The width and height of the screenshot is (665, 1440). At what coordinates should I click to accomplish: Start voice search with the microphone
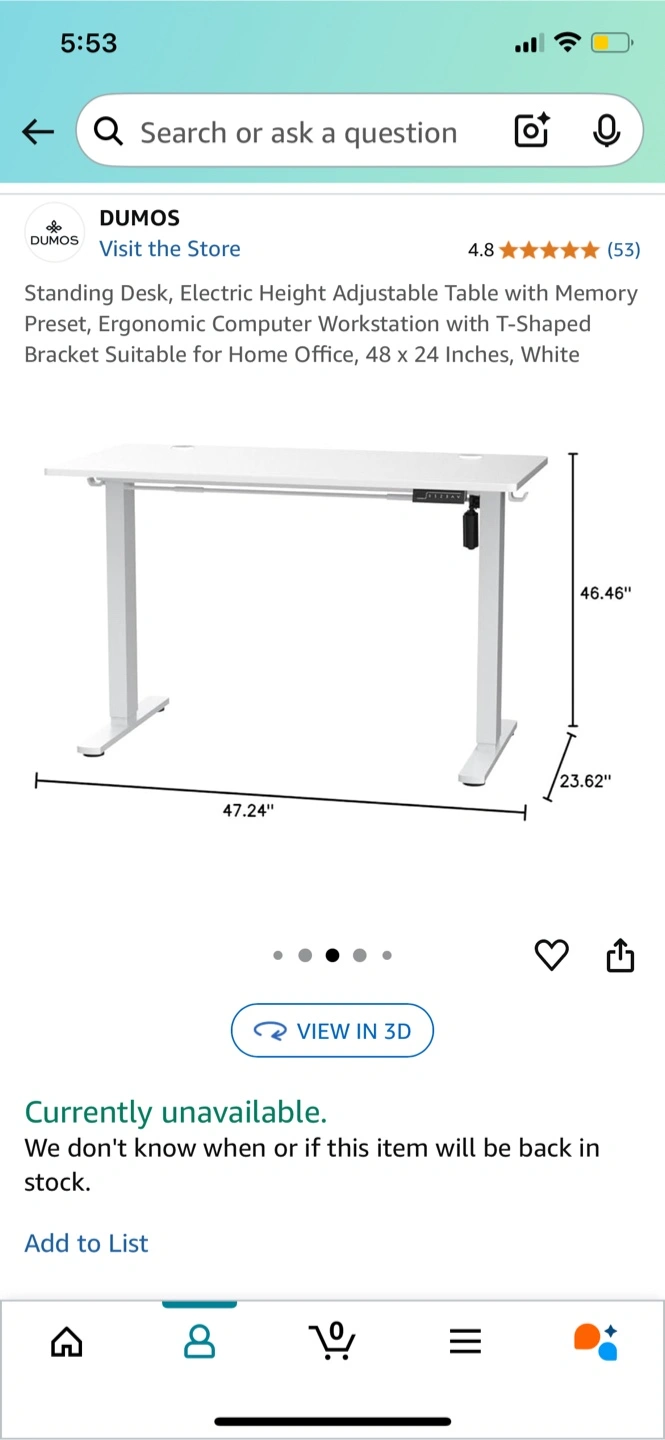pos(606,131)
